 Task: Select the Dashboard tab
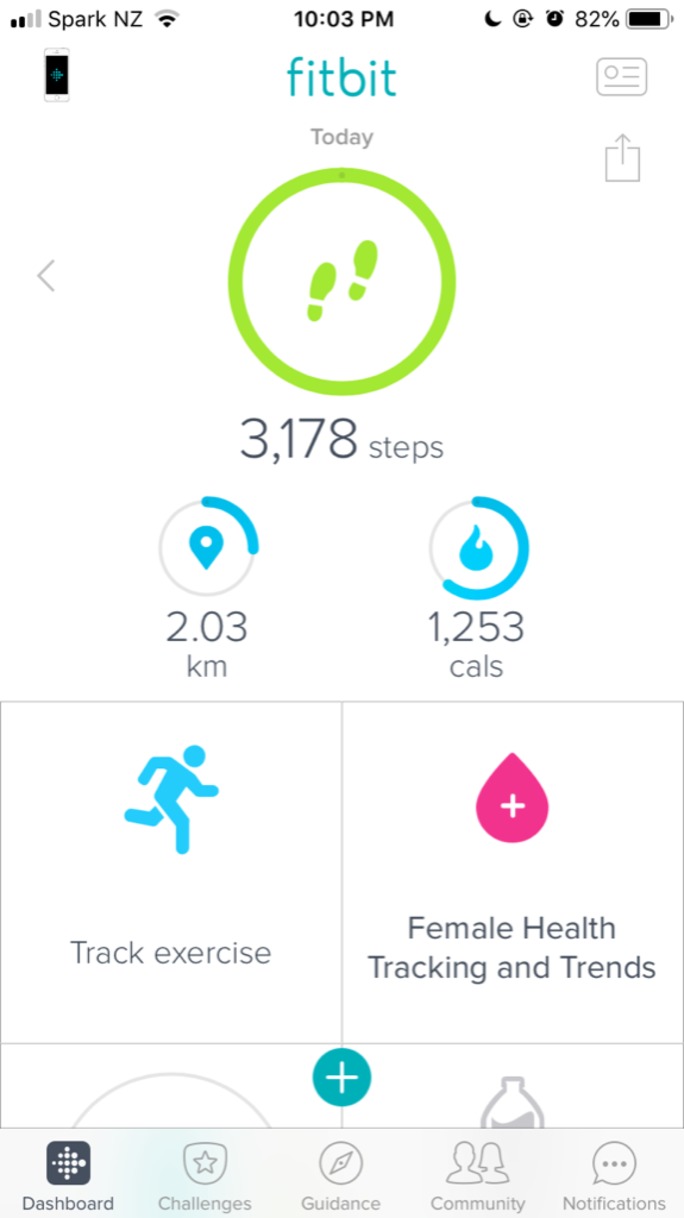[68, 1177]
